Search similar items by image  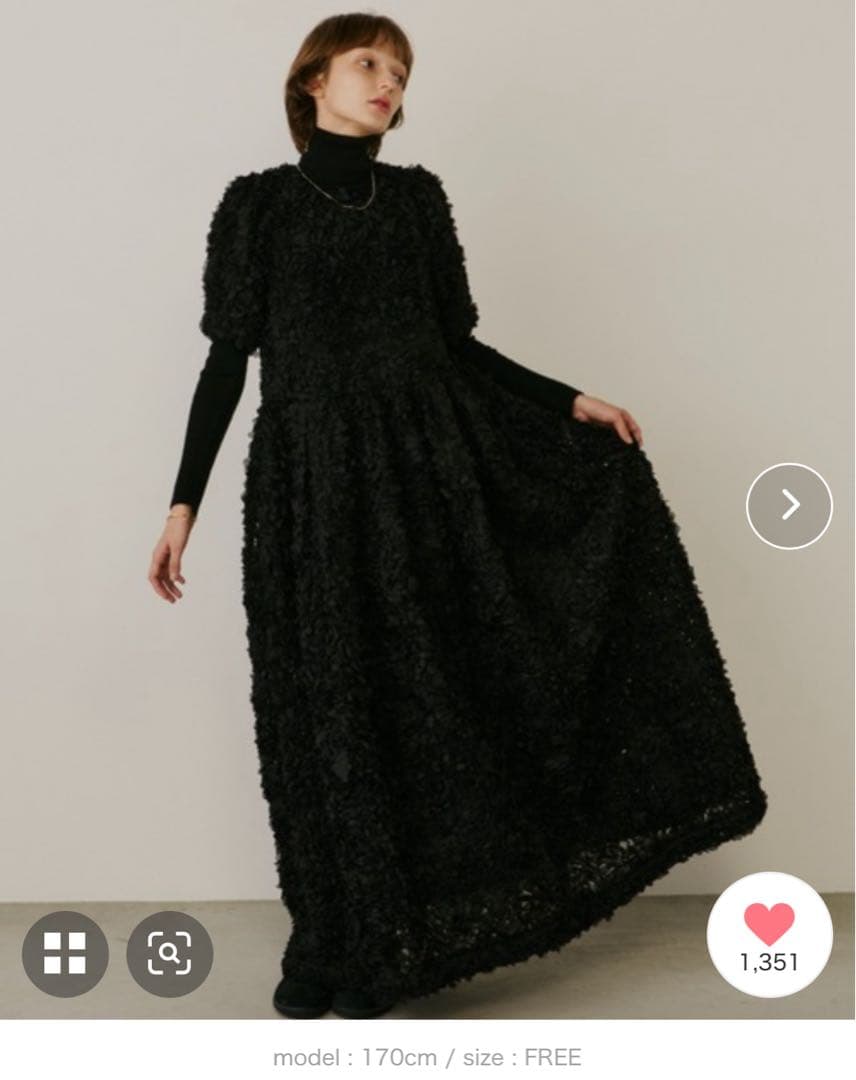[169, 953]
